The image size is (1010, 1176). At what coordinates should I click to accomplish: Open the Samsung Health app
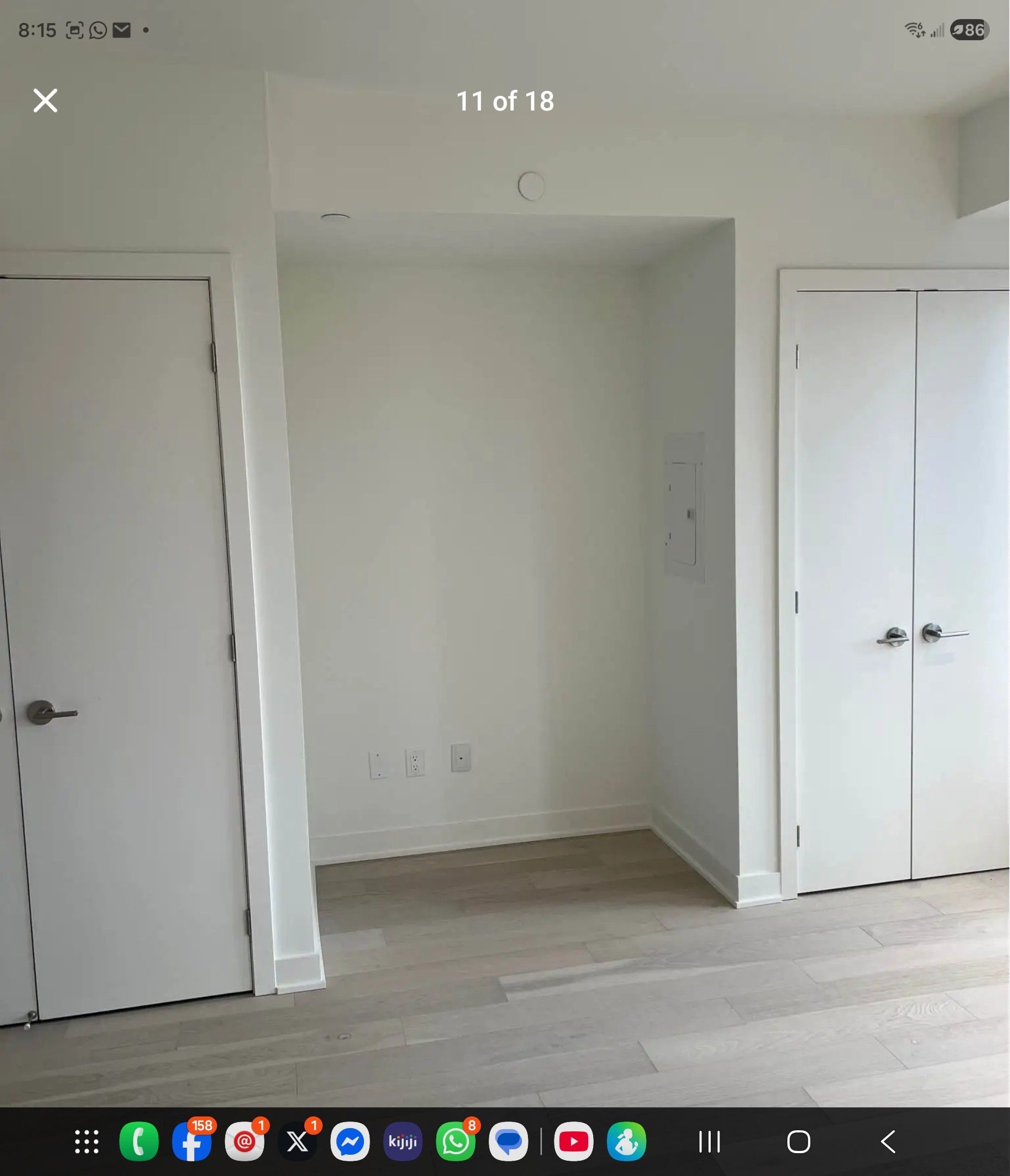click(x=626, y=1141)
